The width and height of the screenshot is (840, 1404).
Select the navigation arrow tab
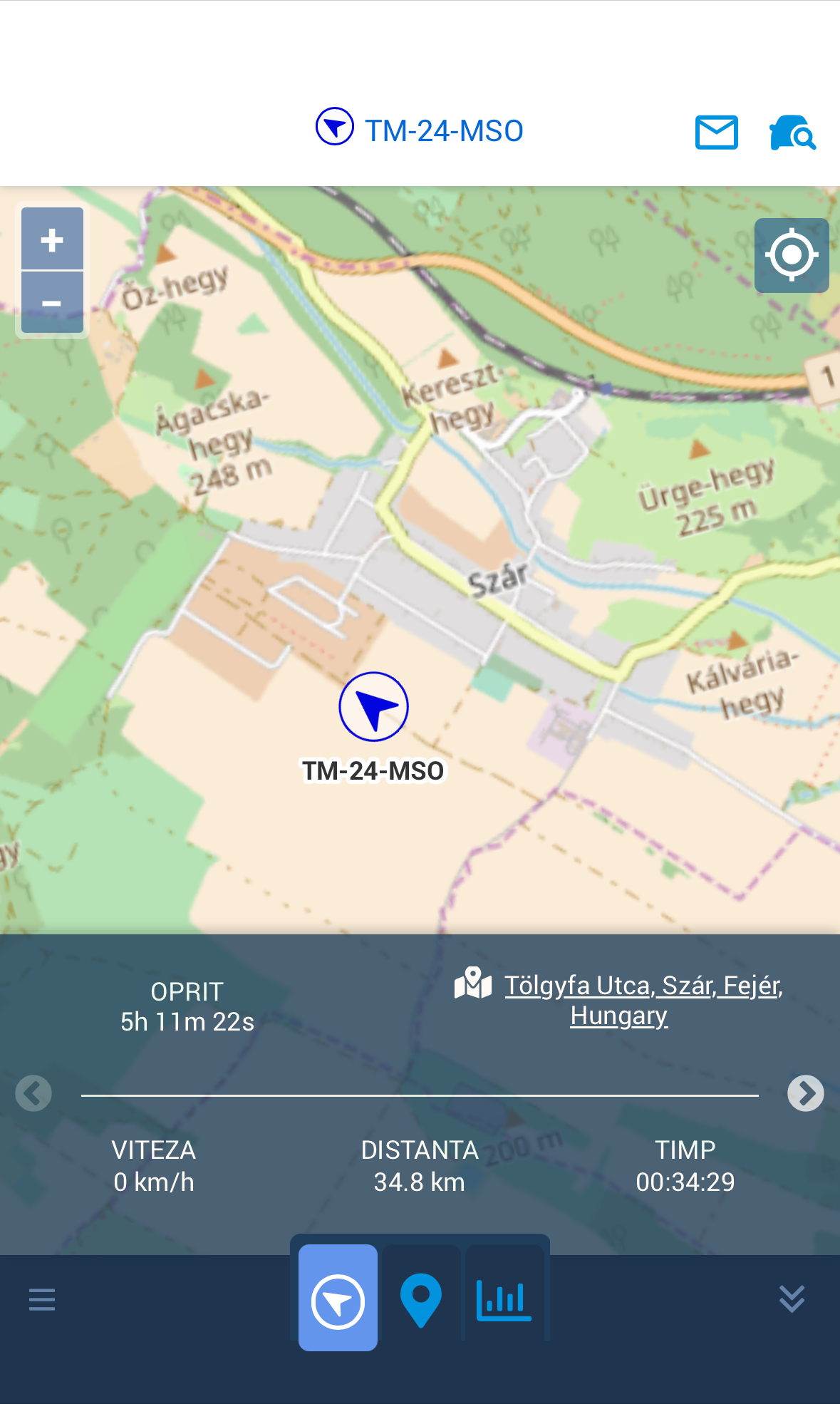(338, 1298)
